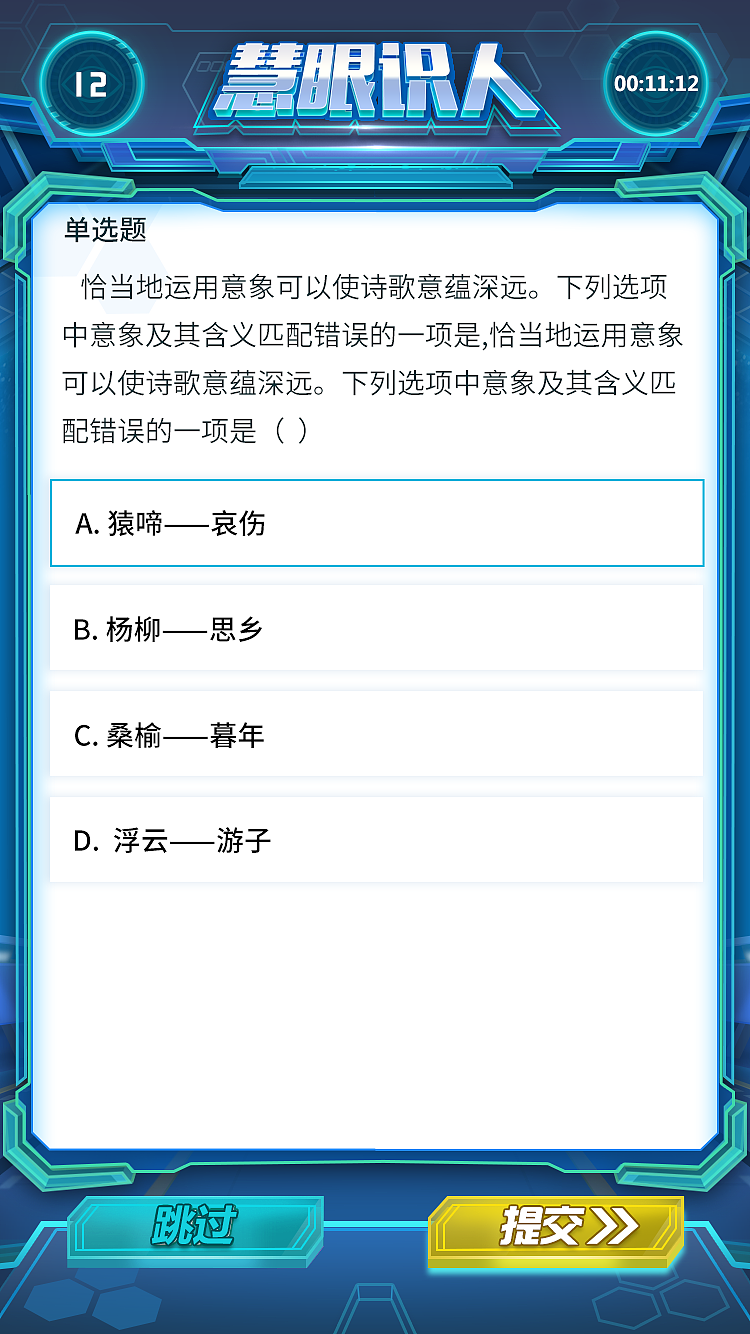Select answer B 杨柳——思乡
The image size is (750, 1334).
(x=375, y=628)
